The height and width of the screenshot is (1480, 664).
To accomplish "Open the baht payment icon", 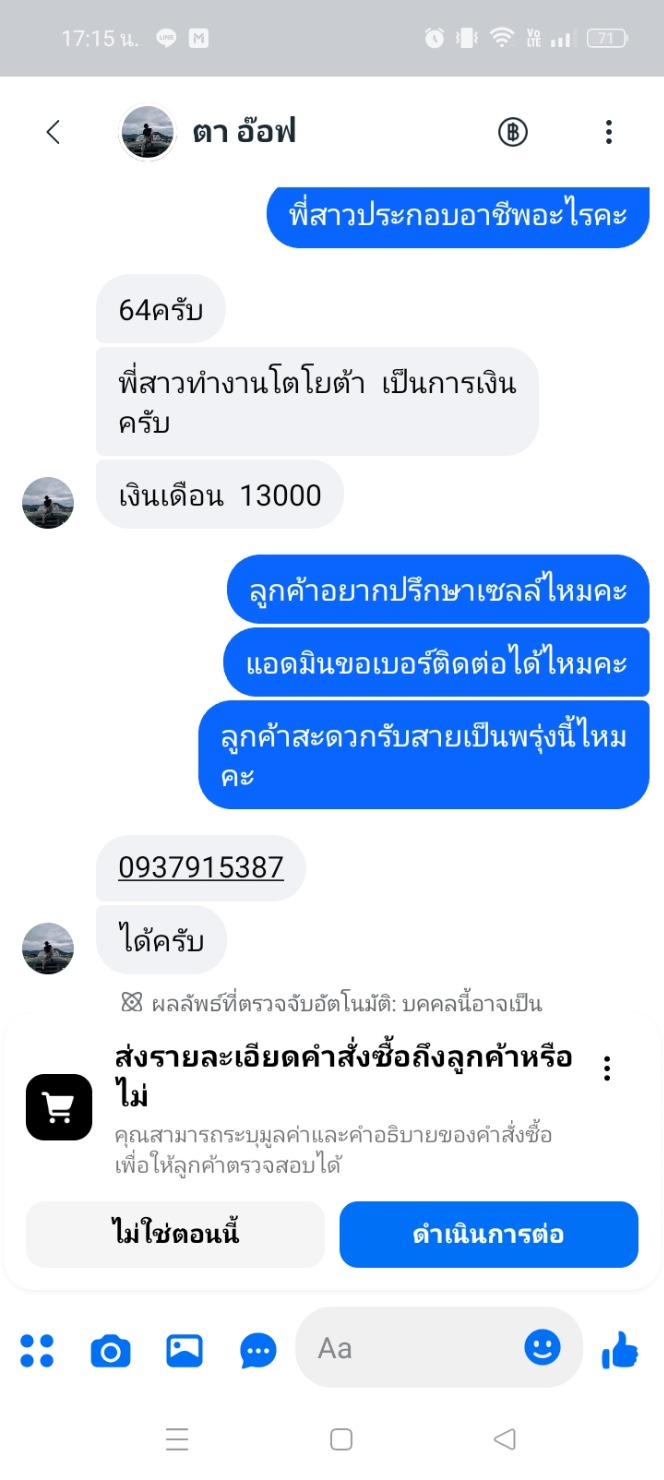I will [x=513, y=132].
